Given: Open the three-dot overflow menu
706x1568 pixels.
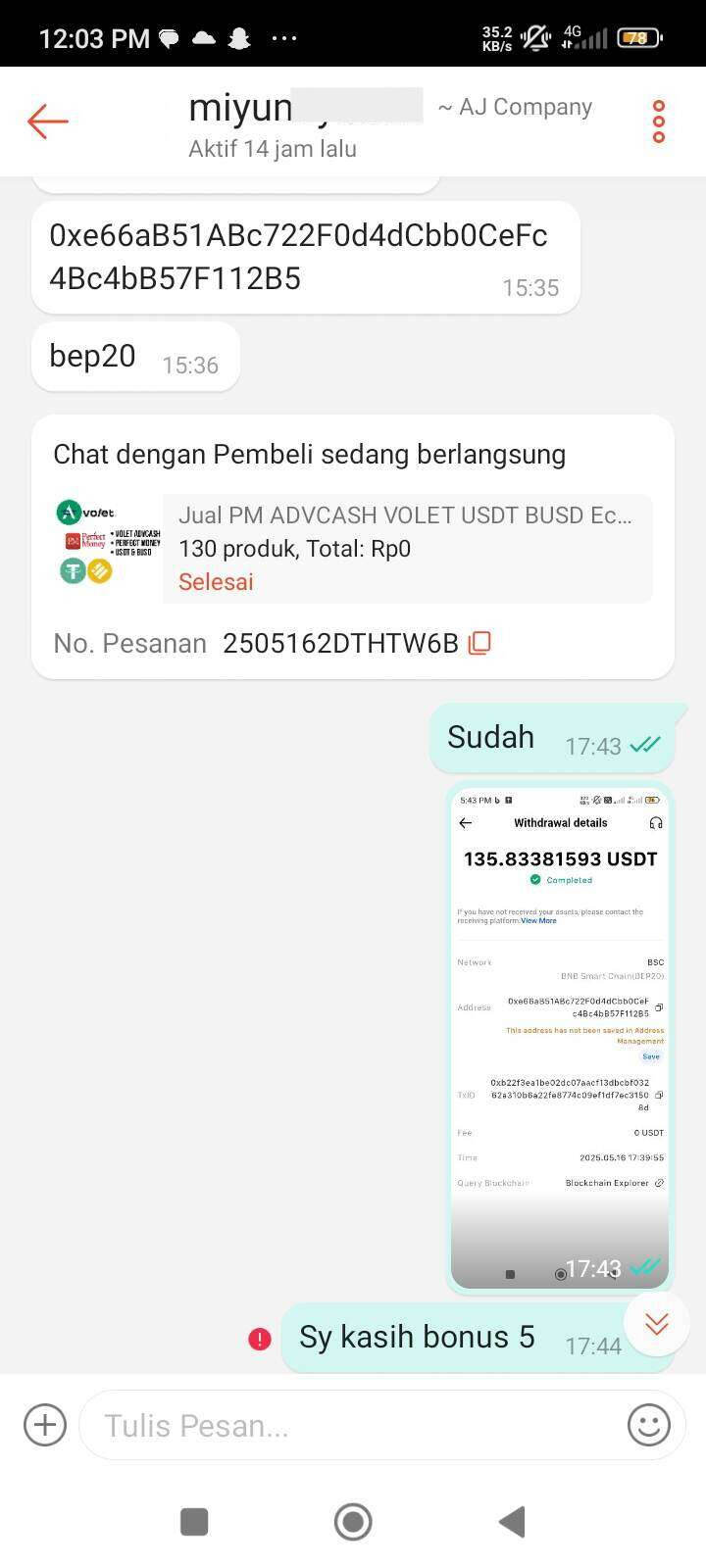Looking at the screenshot, I should point(659,122).
